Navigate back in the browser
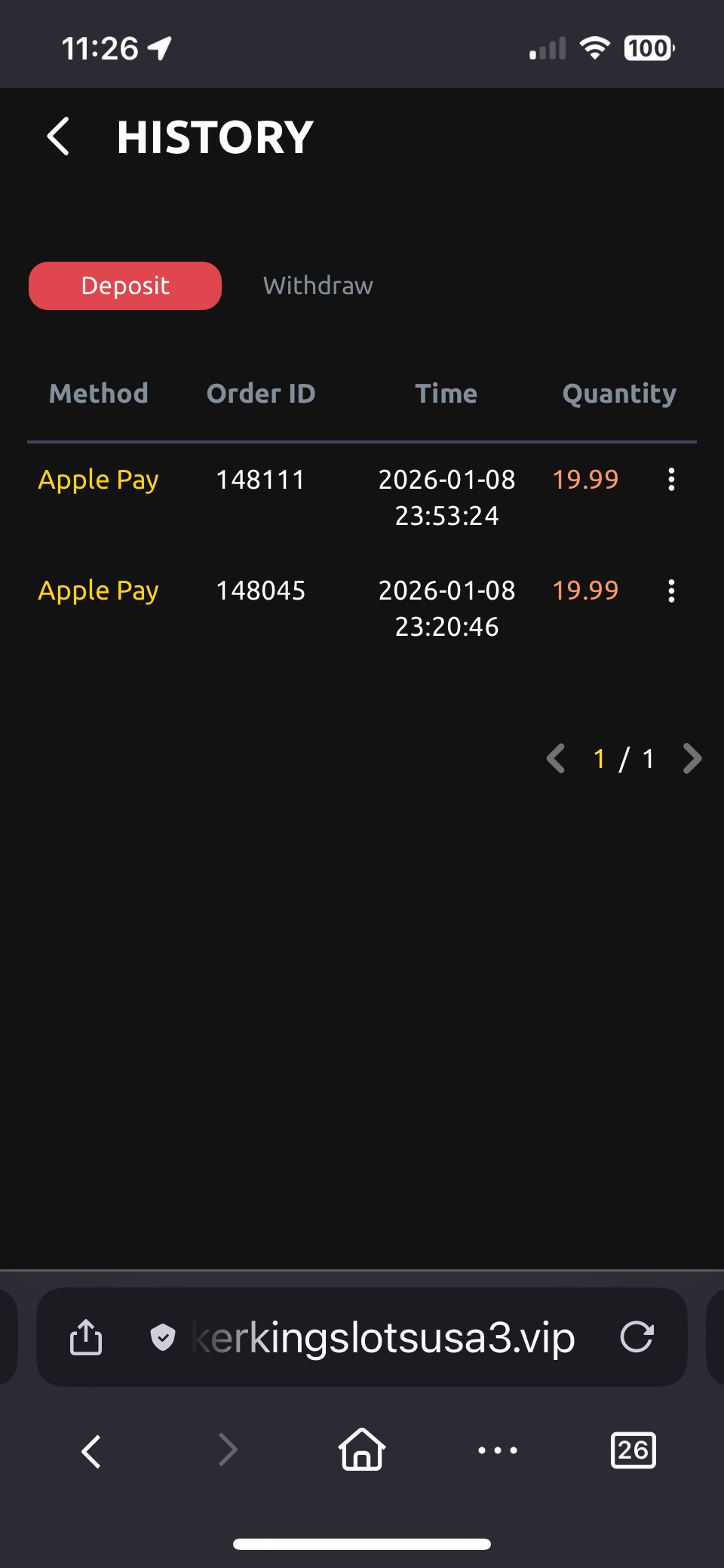Viewport: 724px width, 1568px height. (x=91, y=1450)
